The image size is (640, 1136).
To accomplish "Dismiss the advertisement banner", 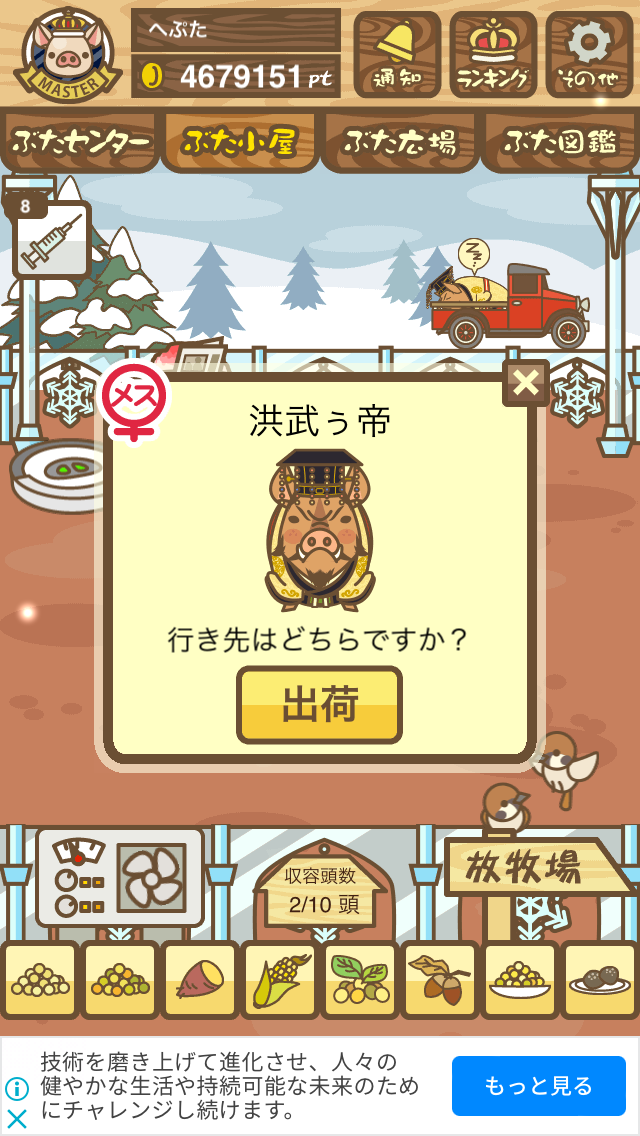I will click(x=17, y=1118).
